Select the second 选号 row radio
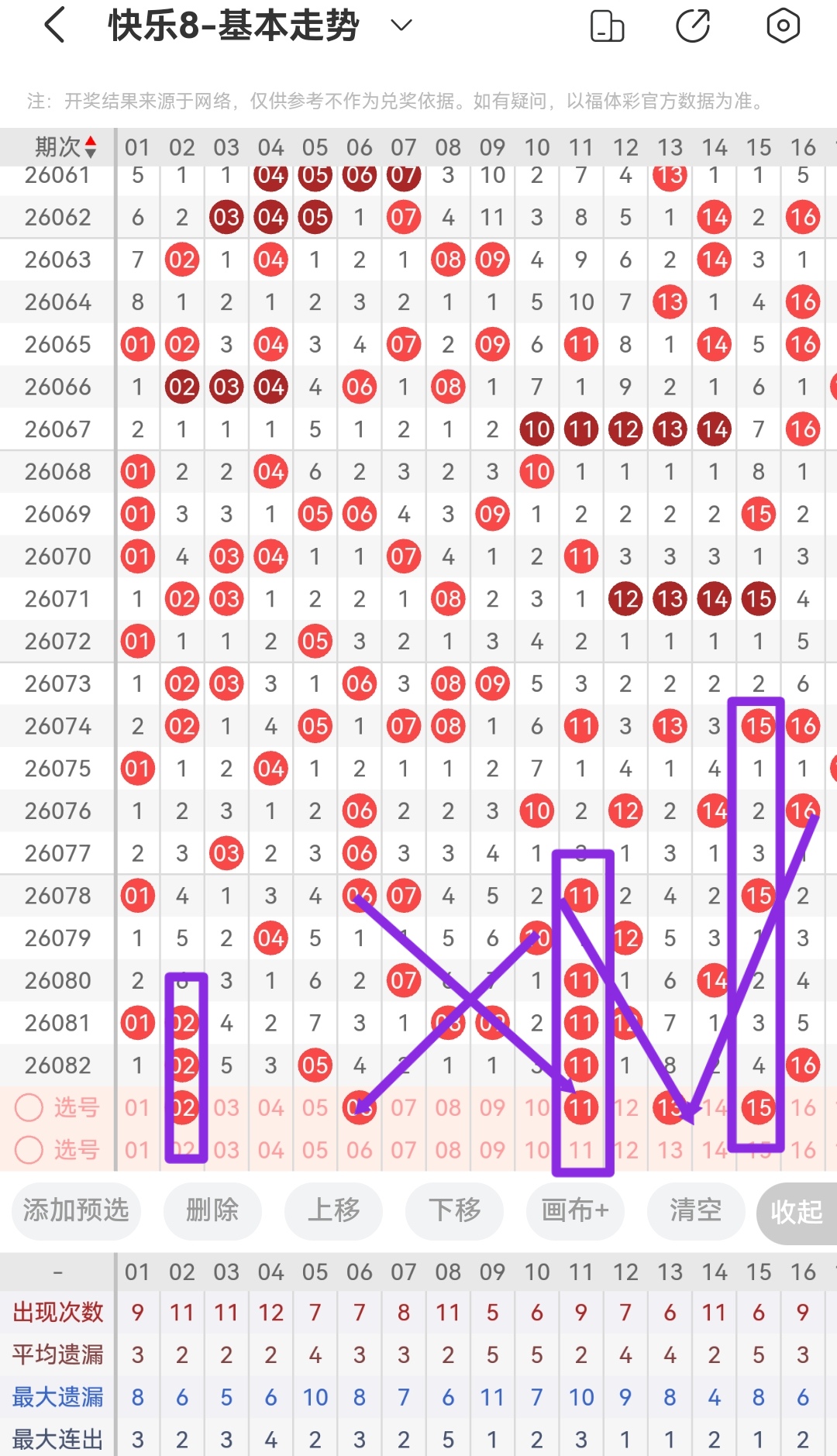 [29, 1149]
